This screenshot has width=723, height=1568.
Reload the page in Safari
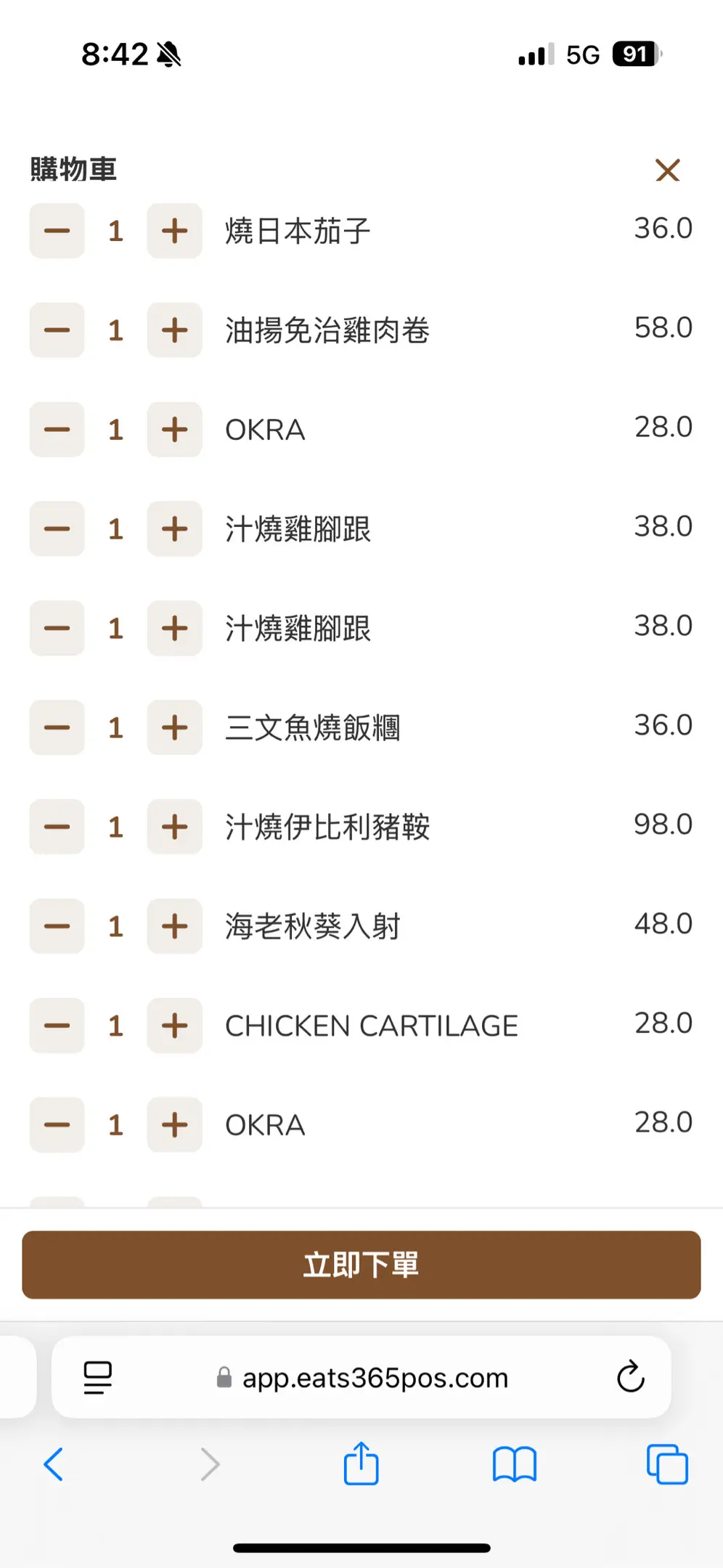[x=630, y=1377]
